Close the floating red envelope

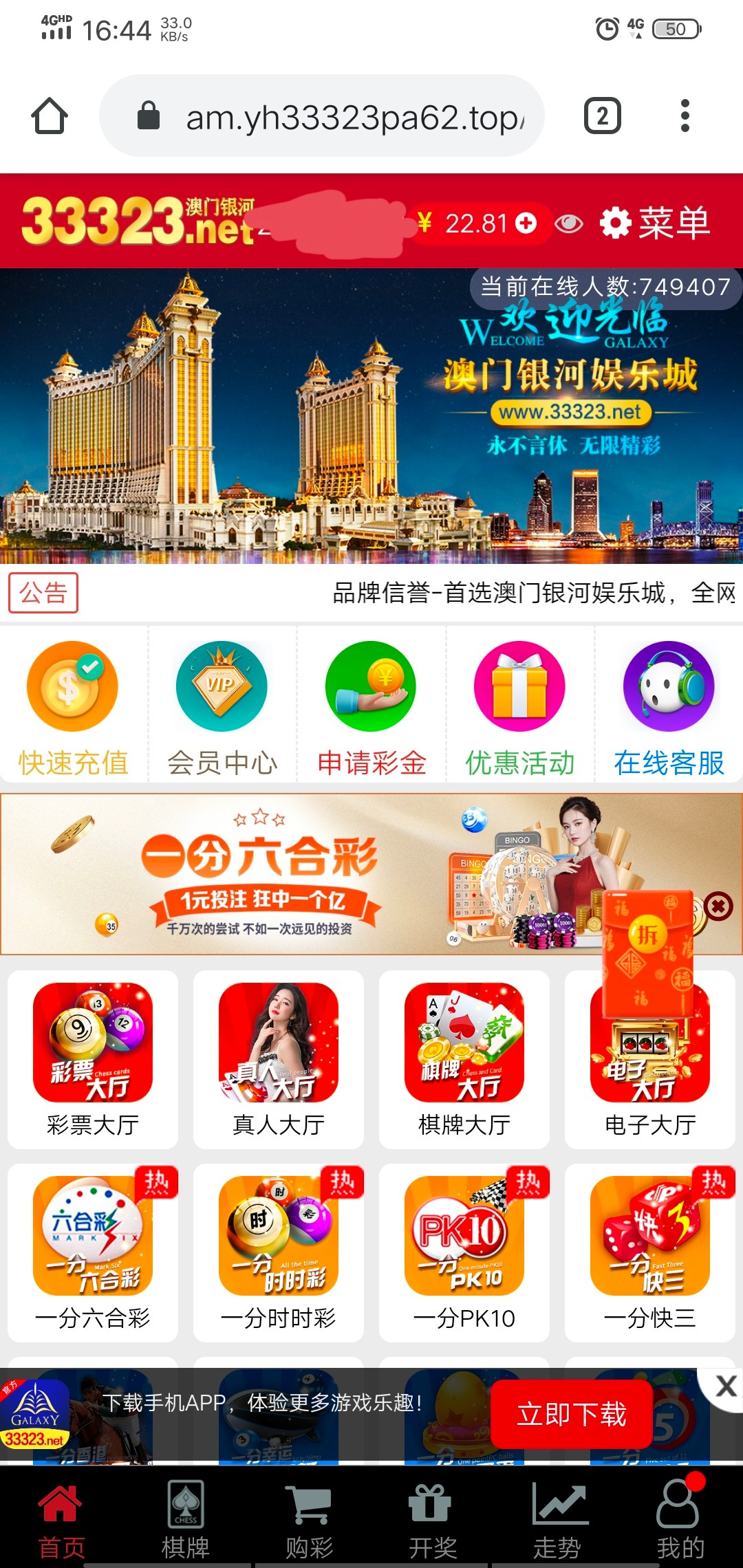pos(718,906)
